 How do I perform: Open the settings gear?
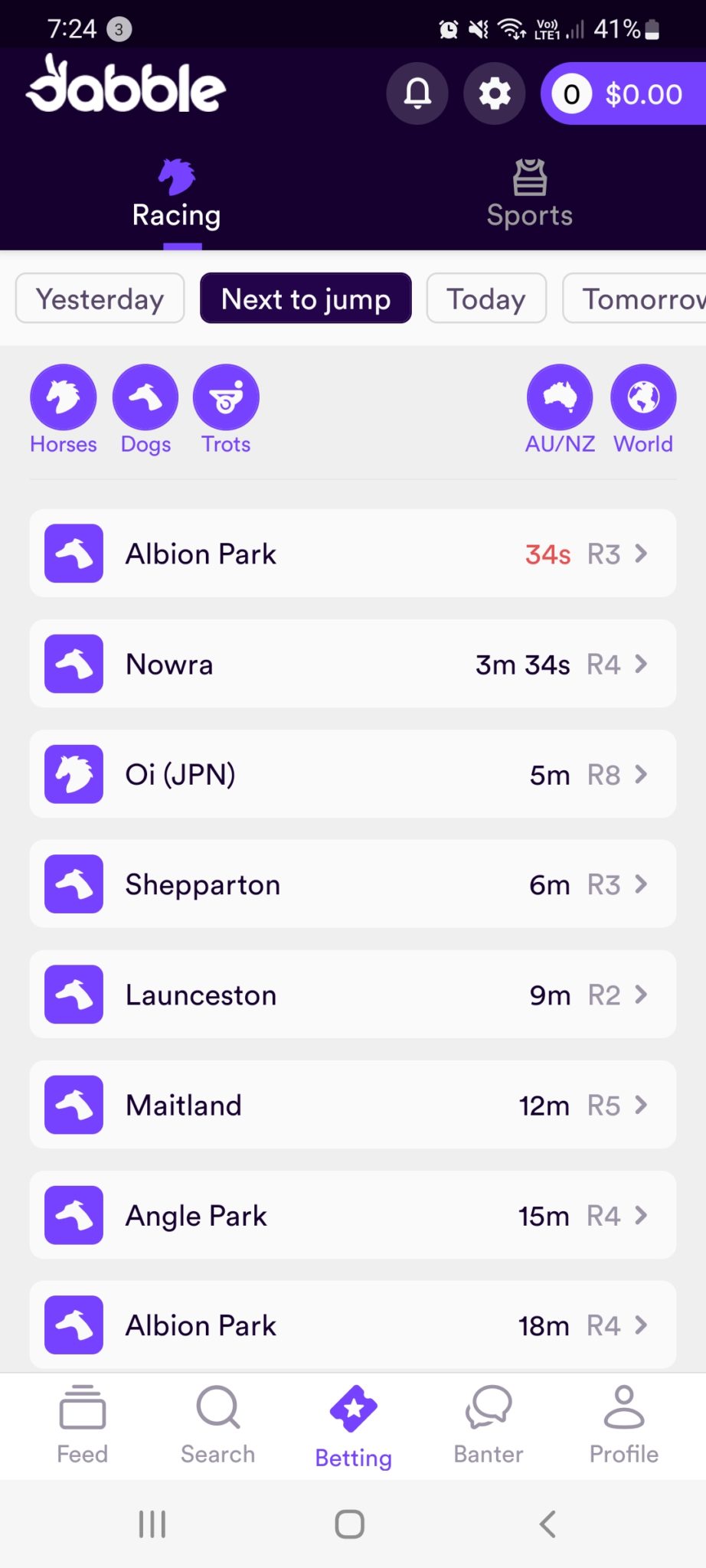(x=495, y=93)
